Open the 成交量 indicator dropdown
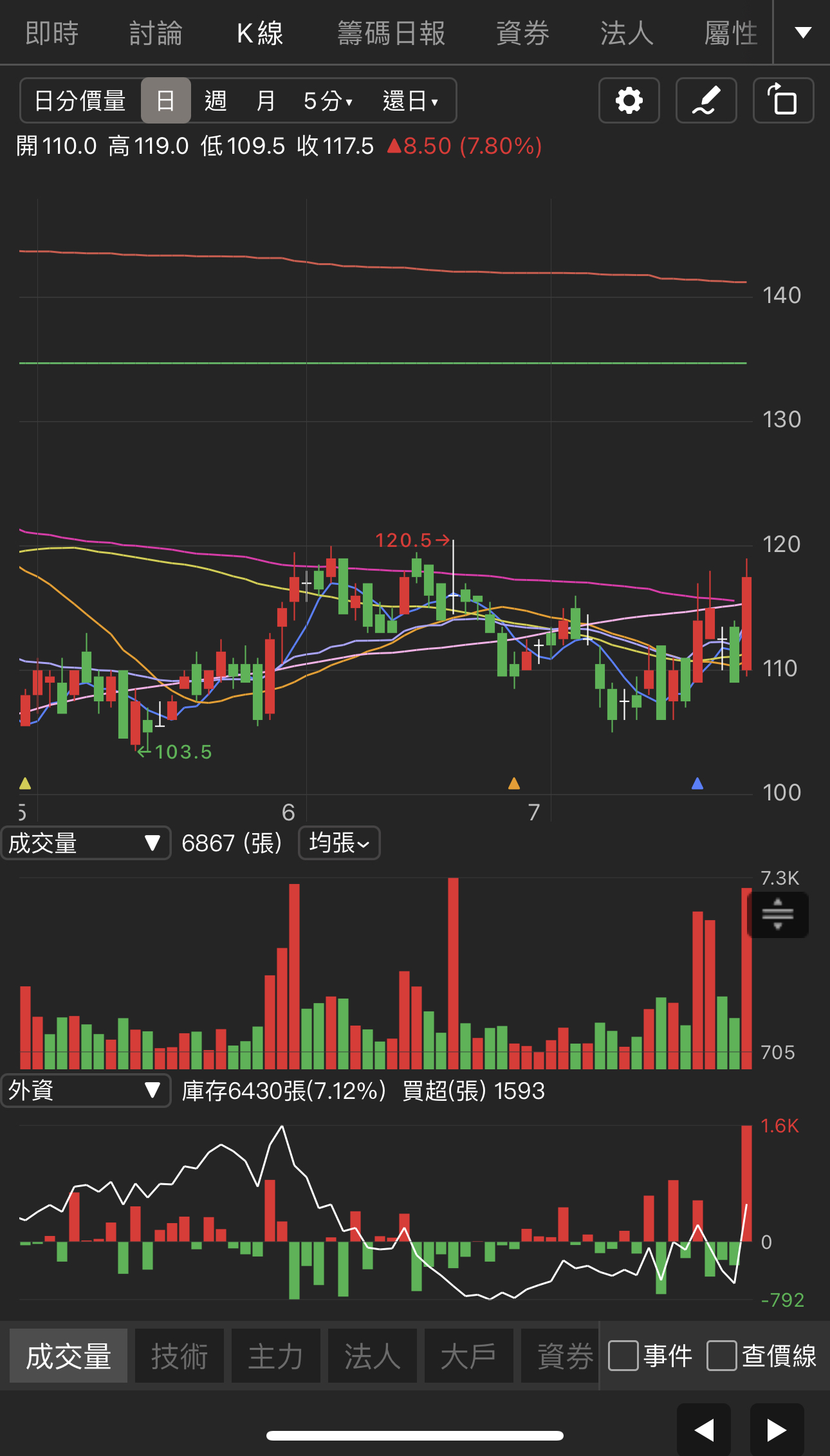This screenshot has width=830, height=1456. (x=86, y=843)
